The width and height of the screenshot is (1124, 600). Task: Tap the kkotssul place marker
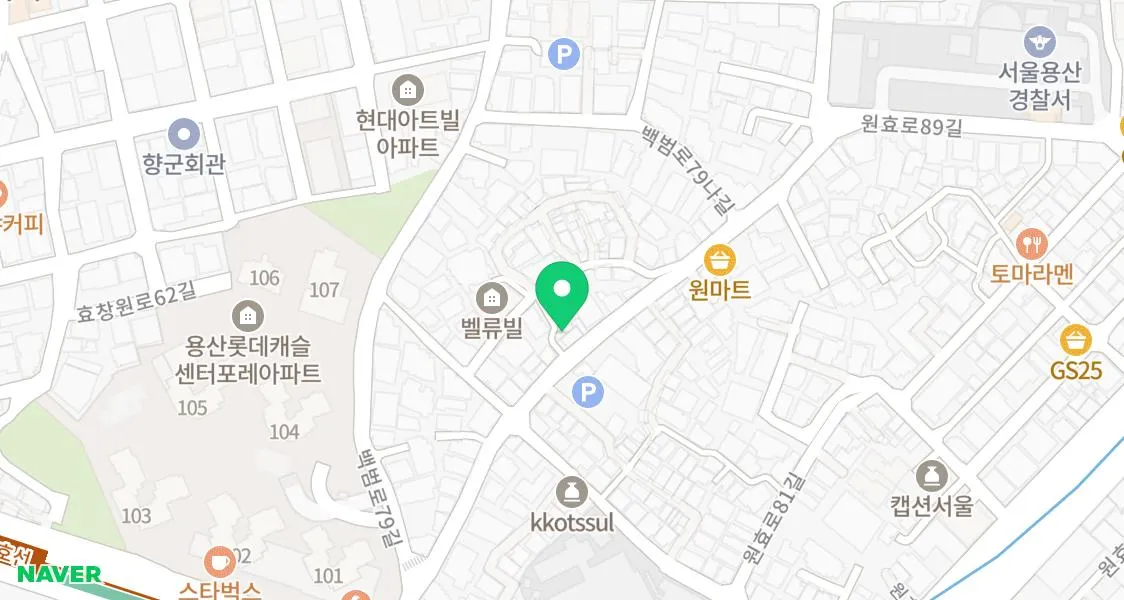(571, 492)
